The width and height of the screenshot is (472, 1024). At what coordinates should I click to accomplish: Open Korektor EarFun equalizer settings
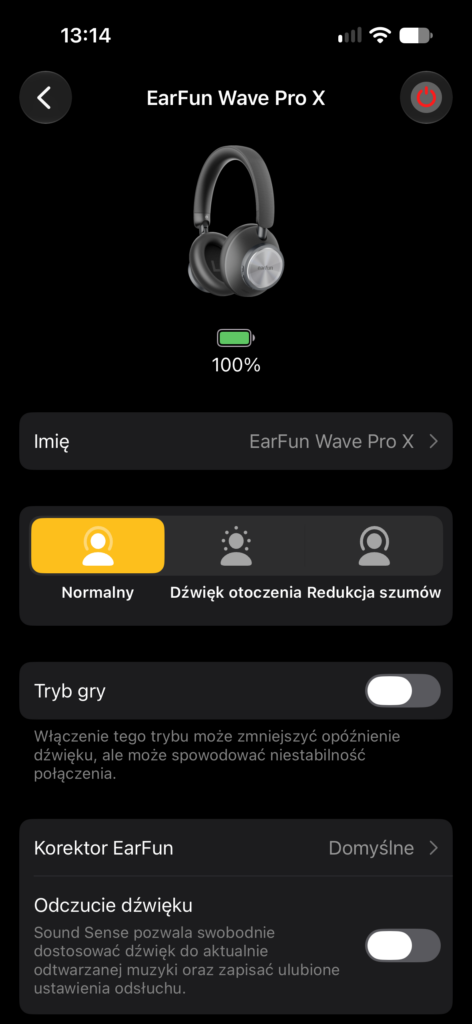(236, 848)
